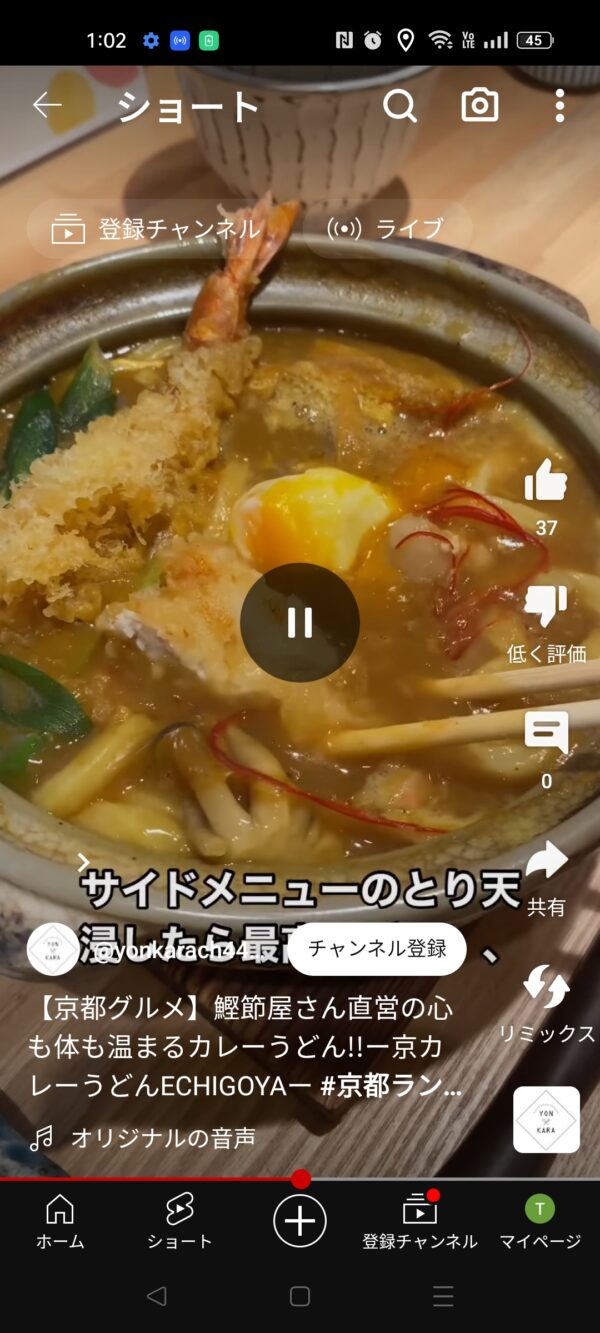
Task: Remix this Short with リミックス
Action: (546, 988)
